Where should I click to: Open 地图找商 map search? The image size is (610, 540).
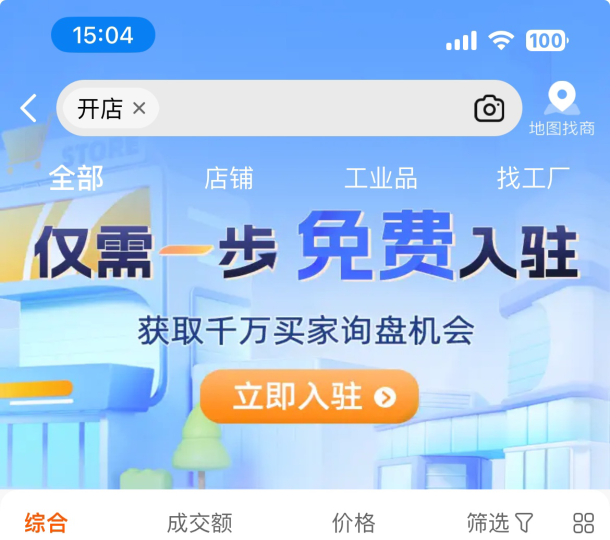pos(561,108)
